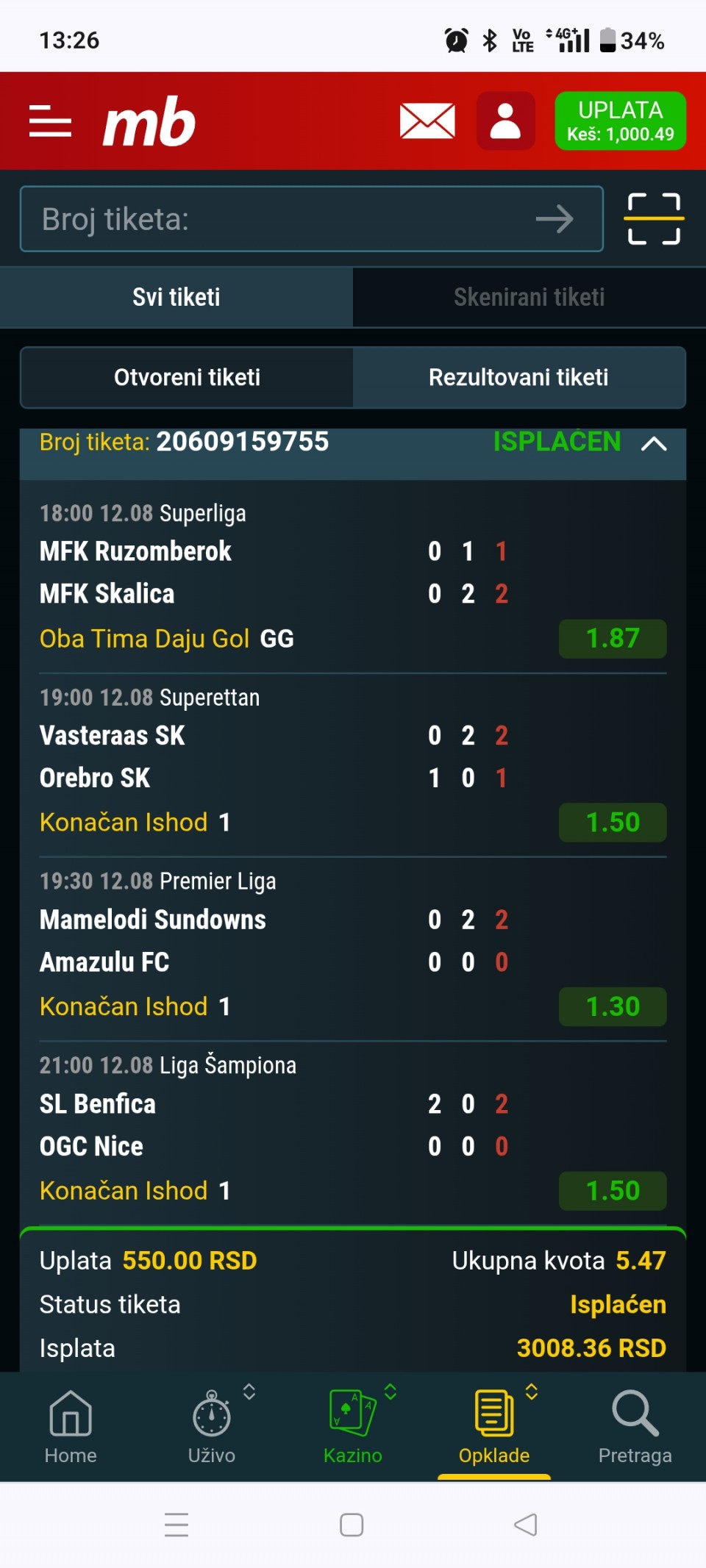Tap the green UPLATA deposit button

tap(620, 121)
